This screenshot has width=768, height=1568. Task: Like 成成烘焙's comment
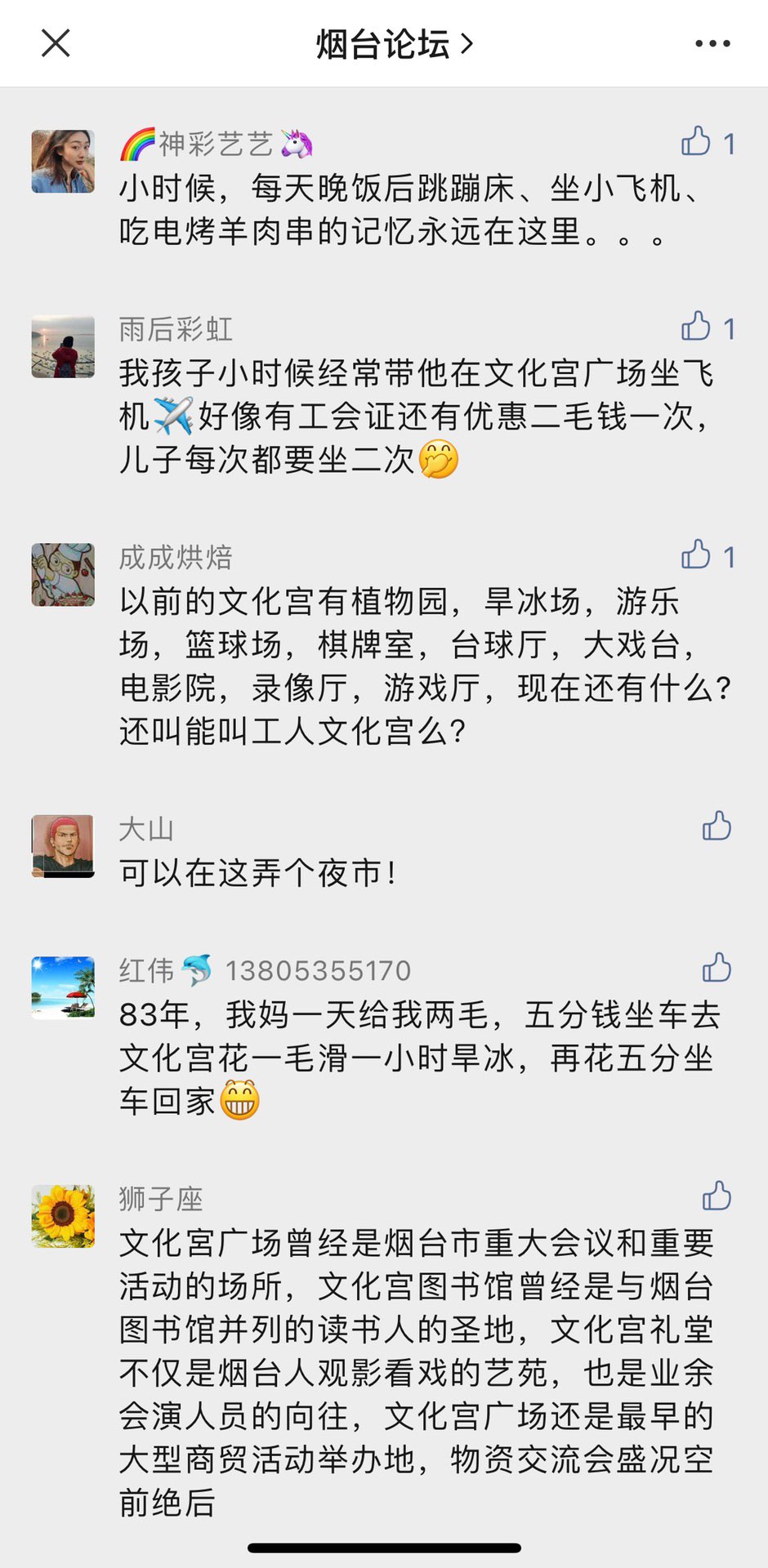click(697, 555)
